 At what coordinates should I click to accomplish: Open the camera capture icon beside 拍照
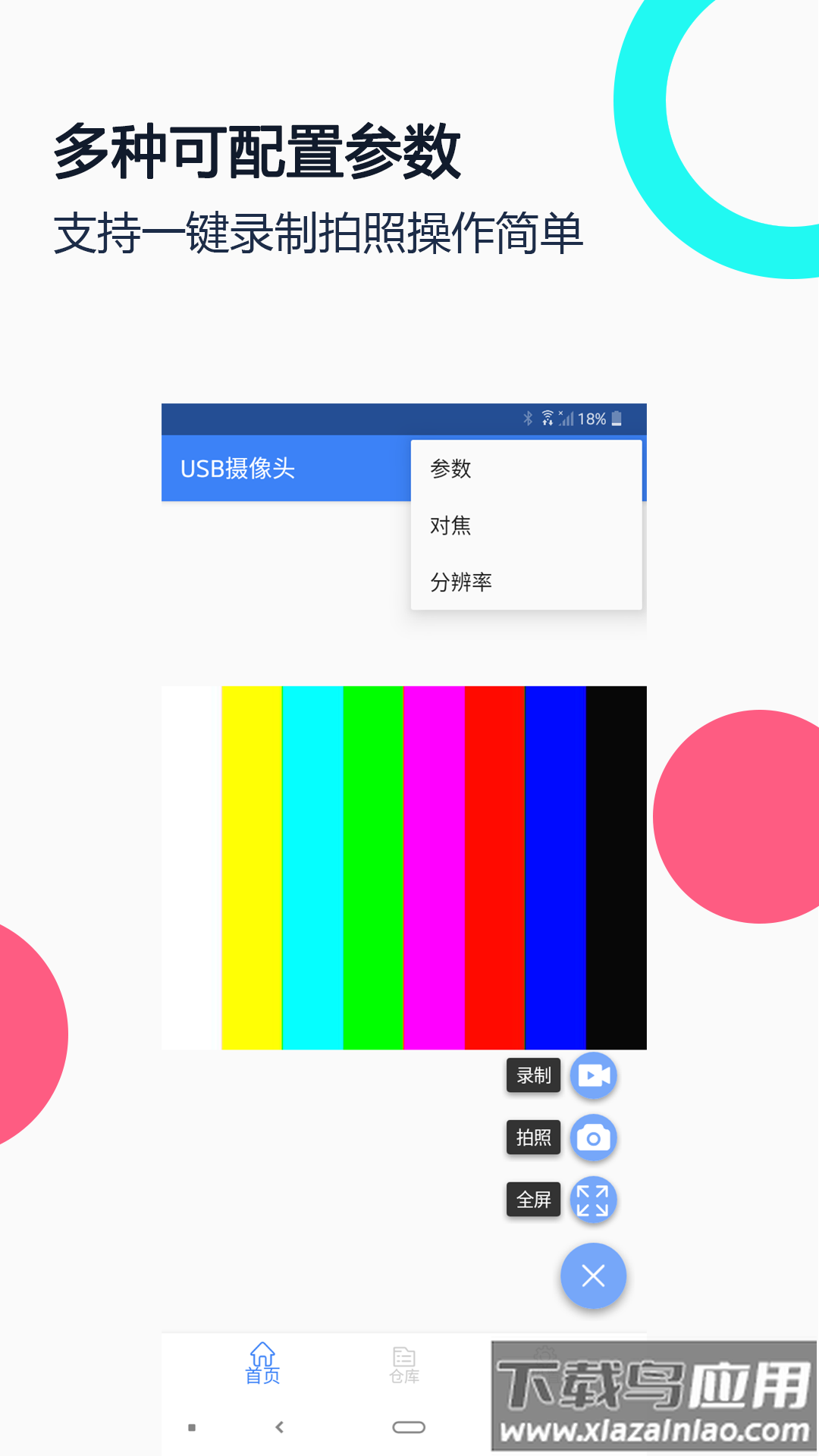point(595,1137)
